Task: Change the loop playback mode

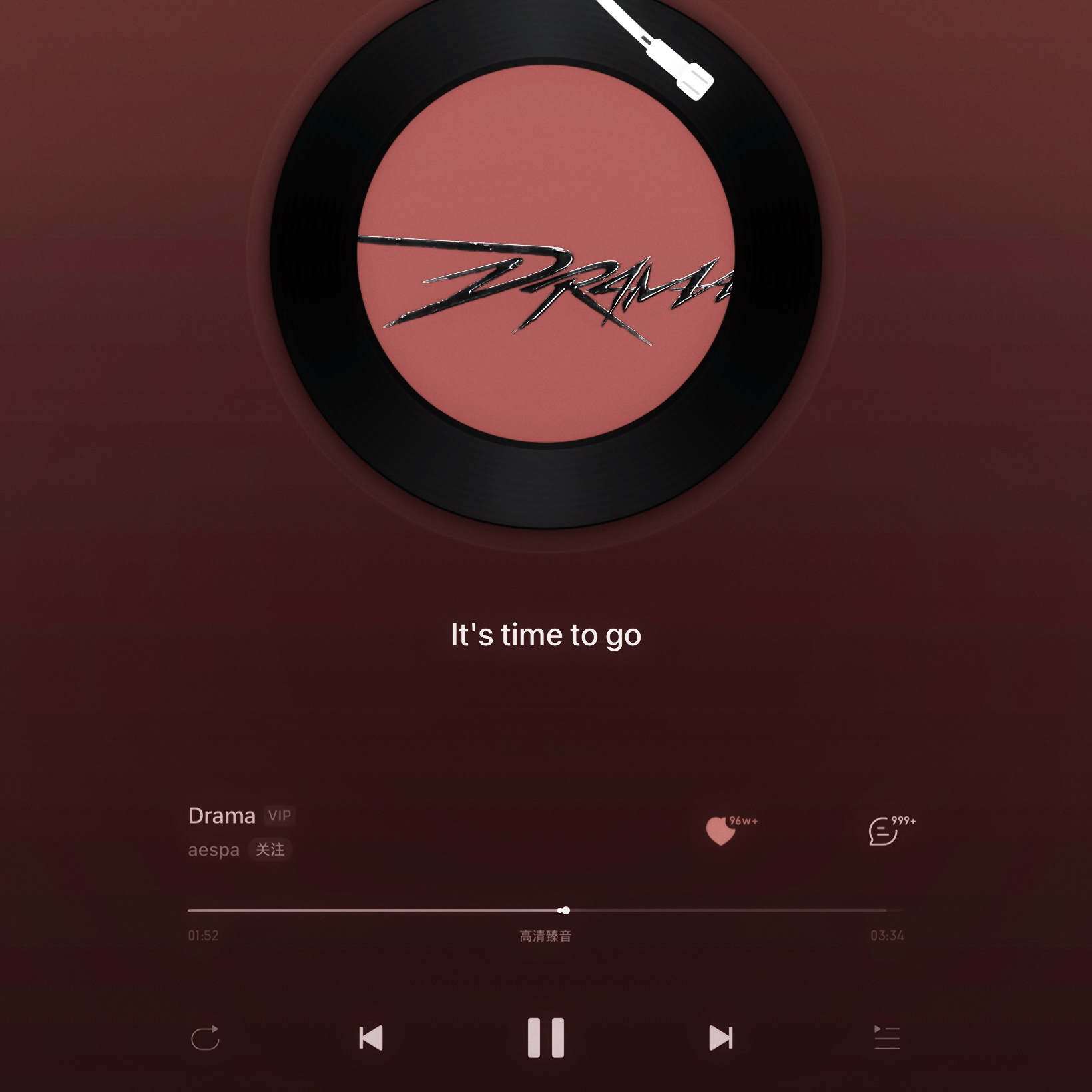Action: [205, 1037]
